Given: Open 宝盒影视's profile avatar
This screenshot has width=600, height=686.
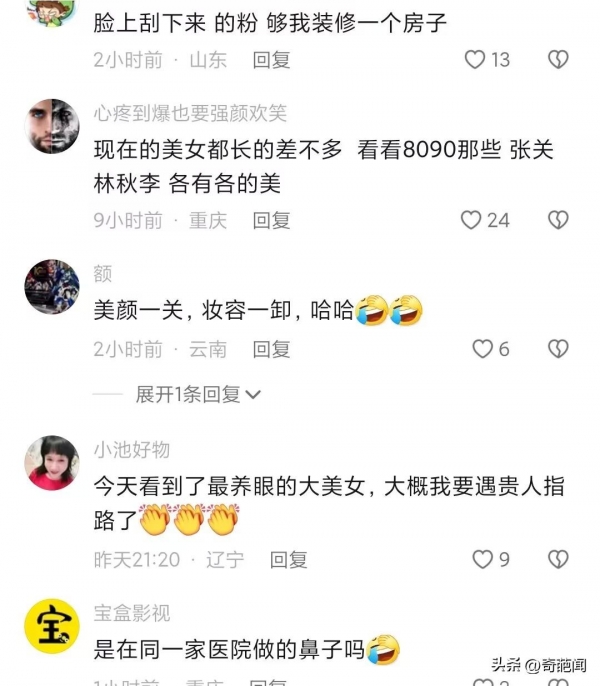Looking at the screenshot, I should coord(51,626).
